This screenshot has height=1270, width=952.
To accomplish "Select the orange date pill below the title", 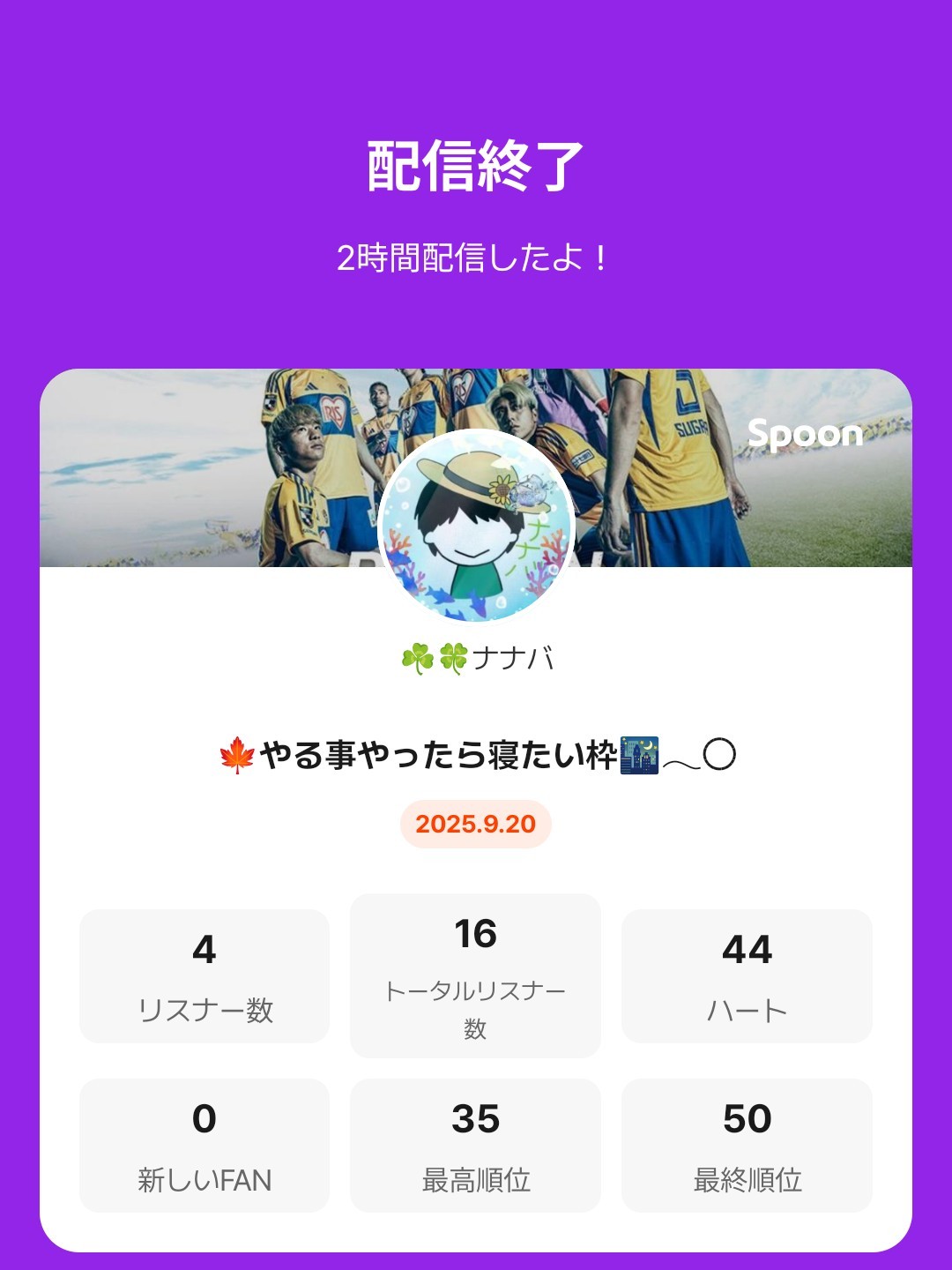I will (476, 825).
